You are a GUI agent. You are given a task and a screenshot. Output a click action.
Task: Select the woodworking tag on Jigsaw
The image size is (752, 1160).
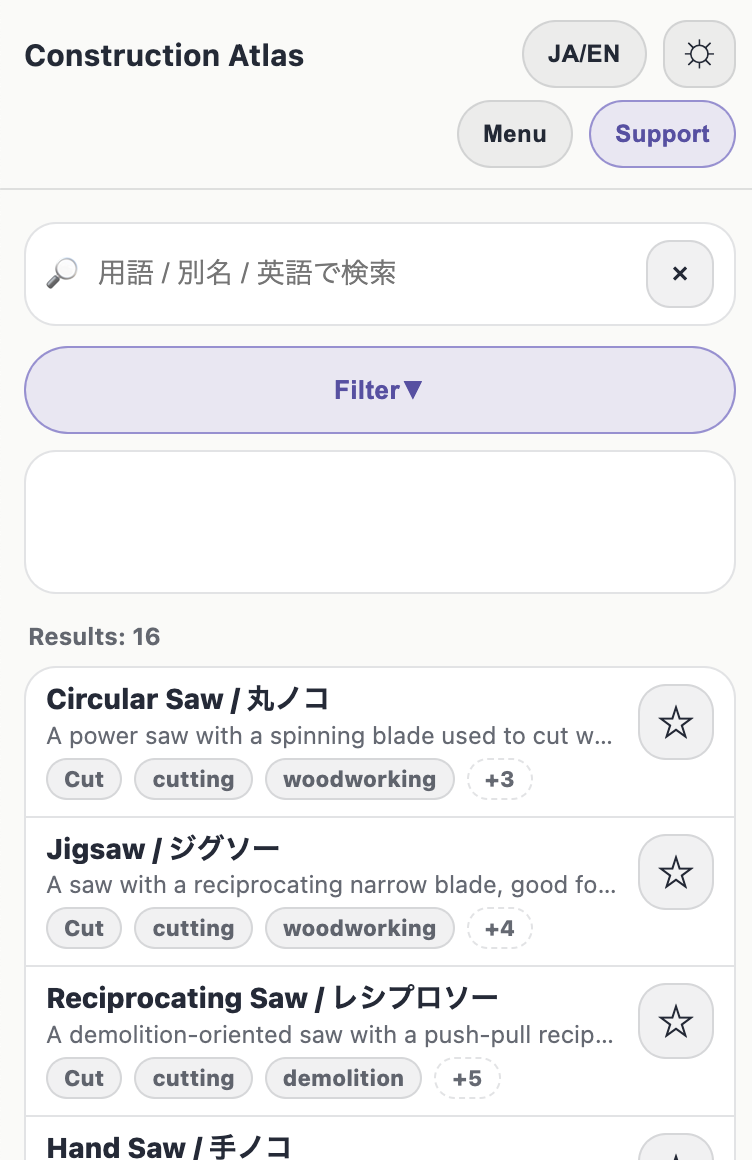click(x=359, y=928)
